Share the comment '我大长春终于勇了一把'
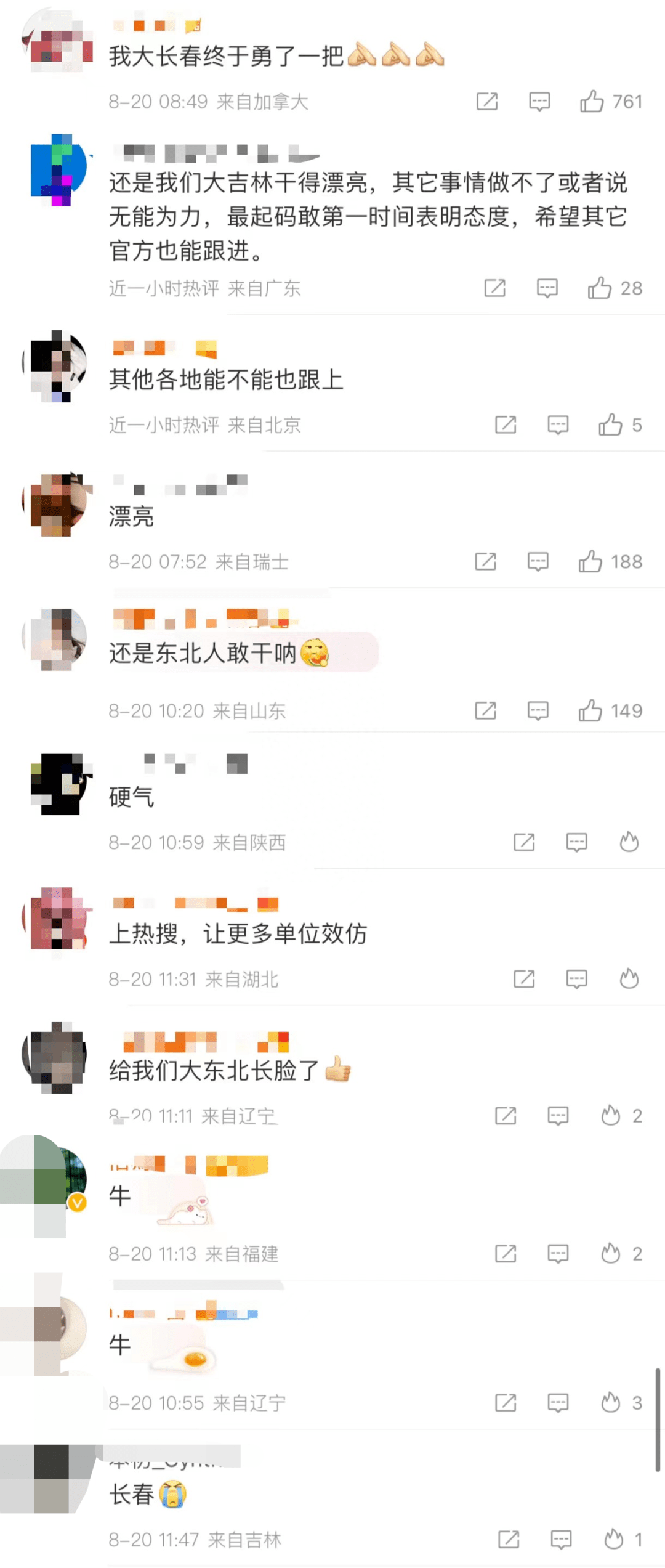Viewport: 665px width, 1568px height. (487, 102)
